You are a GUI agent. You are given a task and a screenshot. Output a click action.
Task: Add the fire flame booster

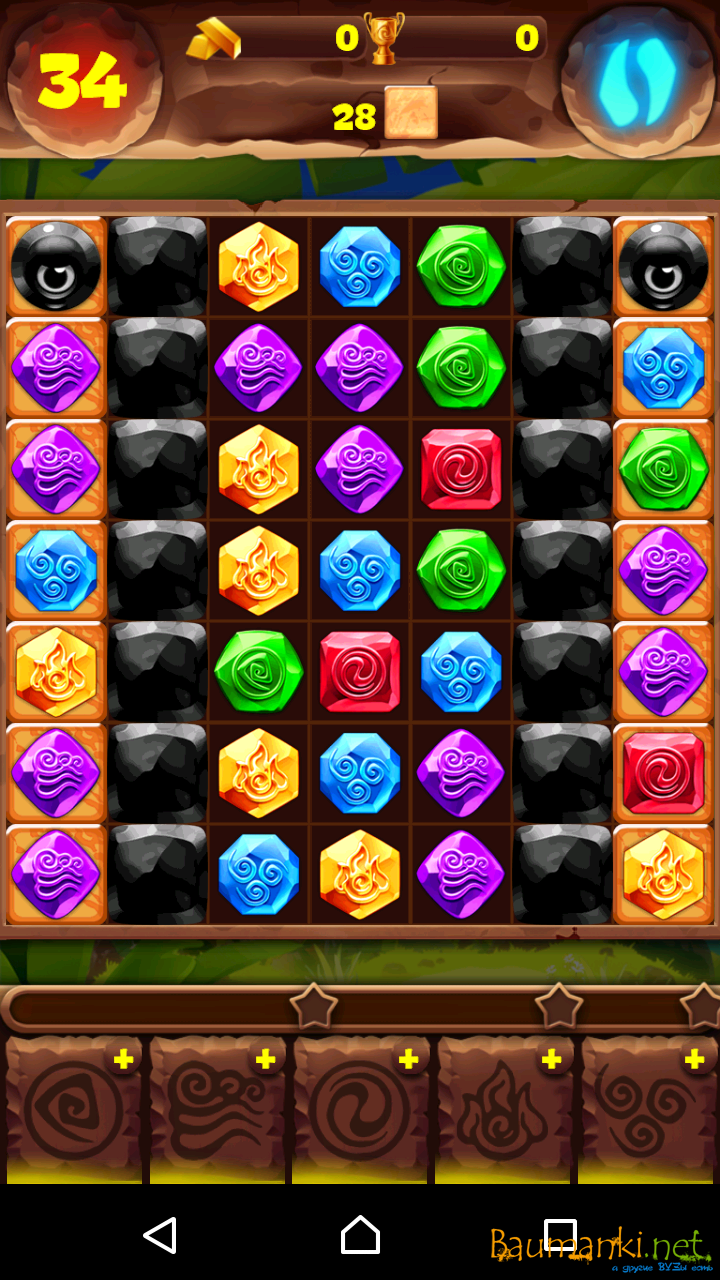click(551, 1060)
